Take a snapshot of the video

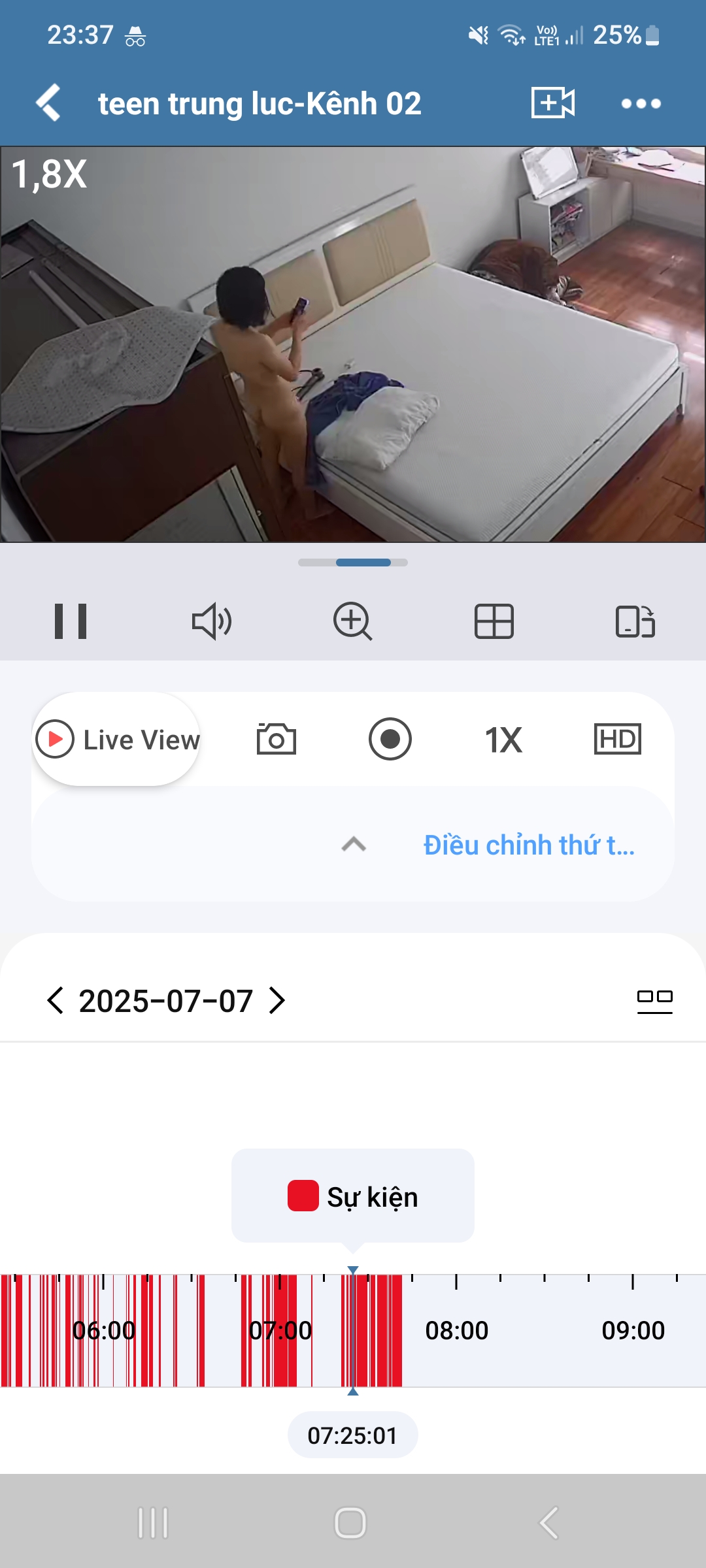[x=277, y=739]
